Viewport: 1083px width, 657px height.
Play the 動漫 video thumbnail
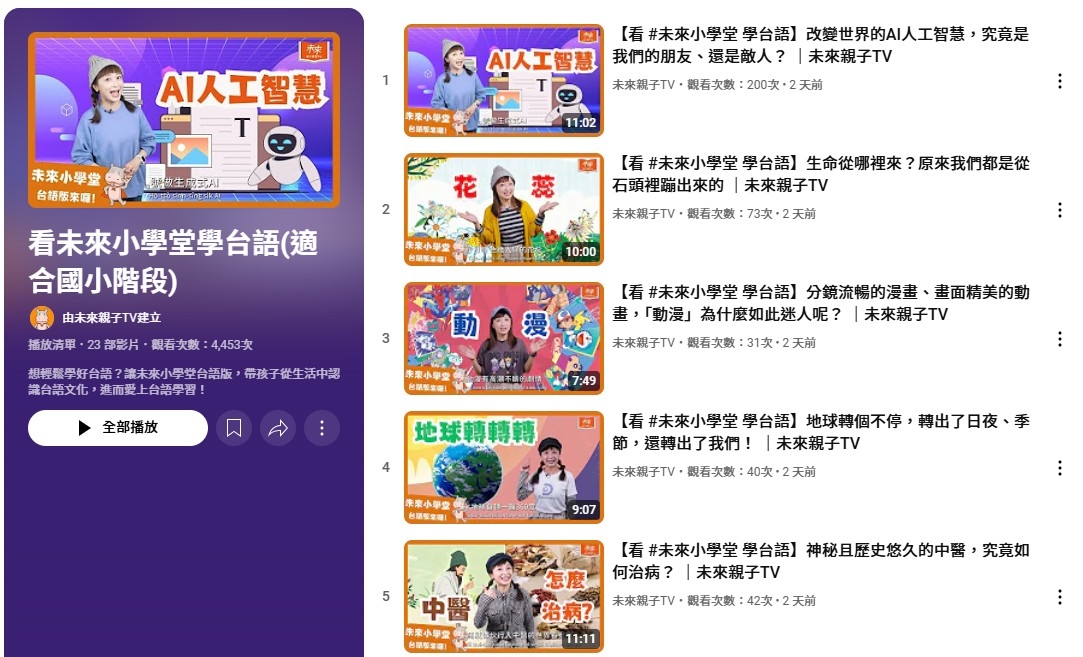[x=503, y=338]
